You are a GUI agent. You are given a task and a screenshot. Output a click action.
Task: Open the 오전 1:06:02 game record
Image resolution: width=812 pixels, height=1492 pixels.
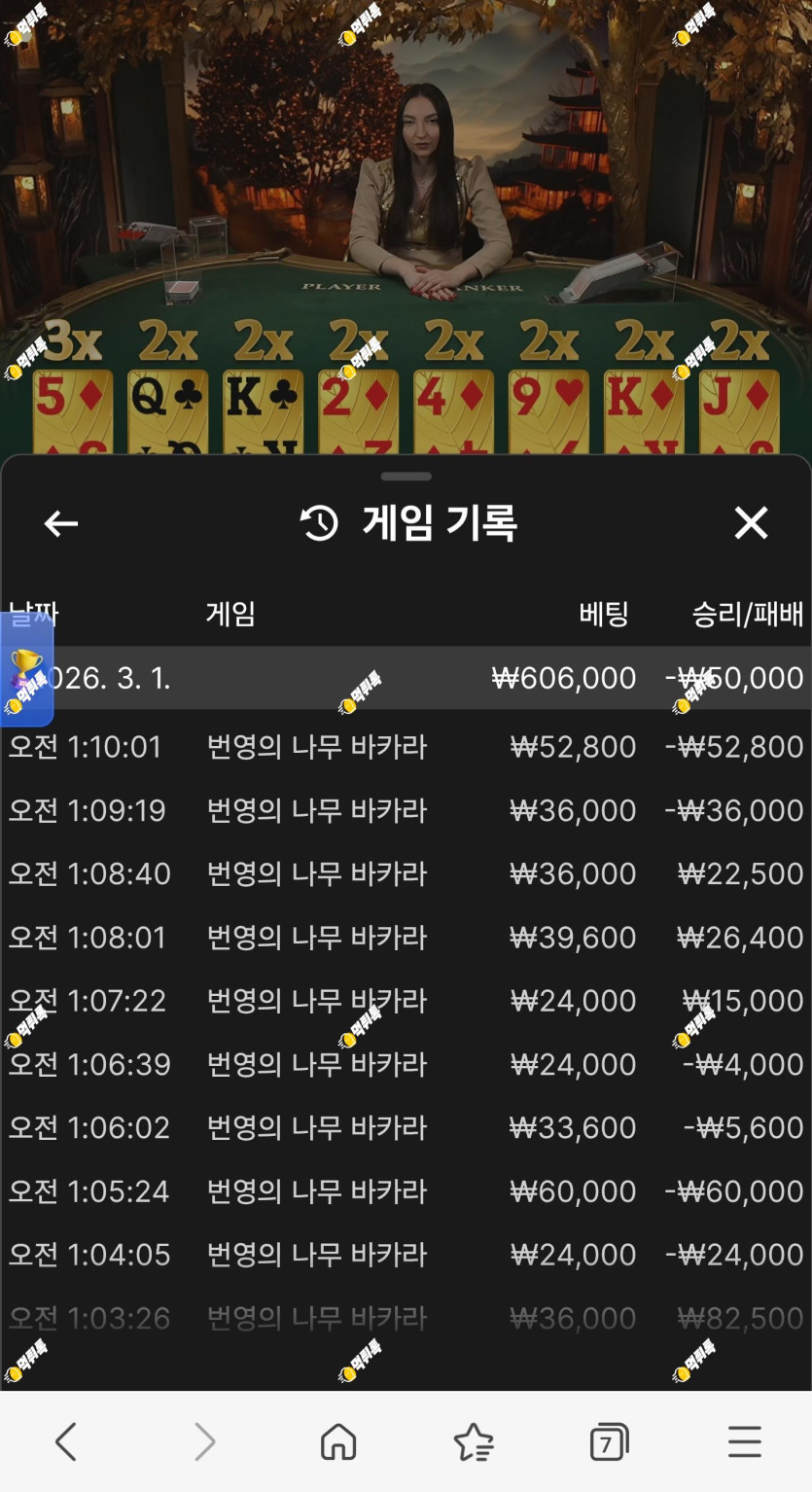pos(406,1127)
